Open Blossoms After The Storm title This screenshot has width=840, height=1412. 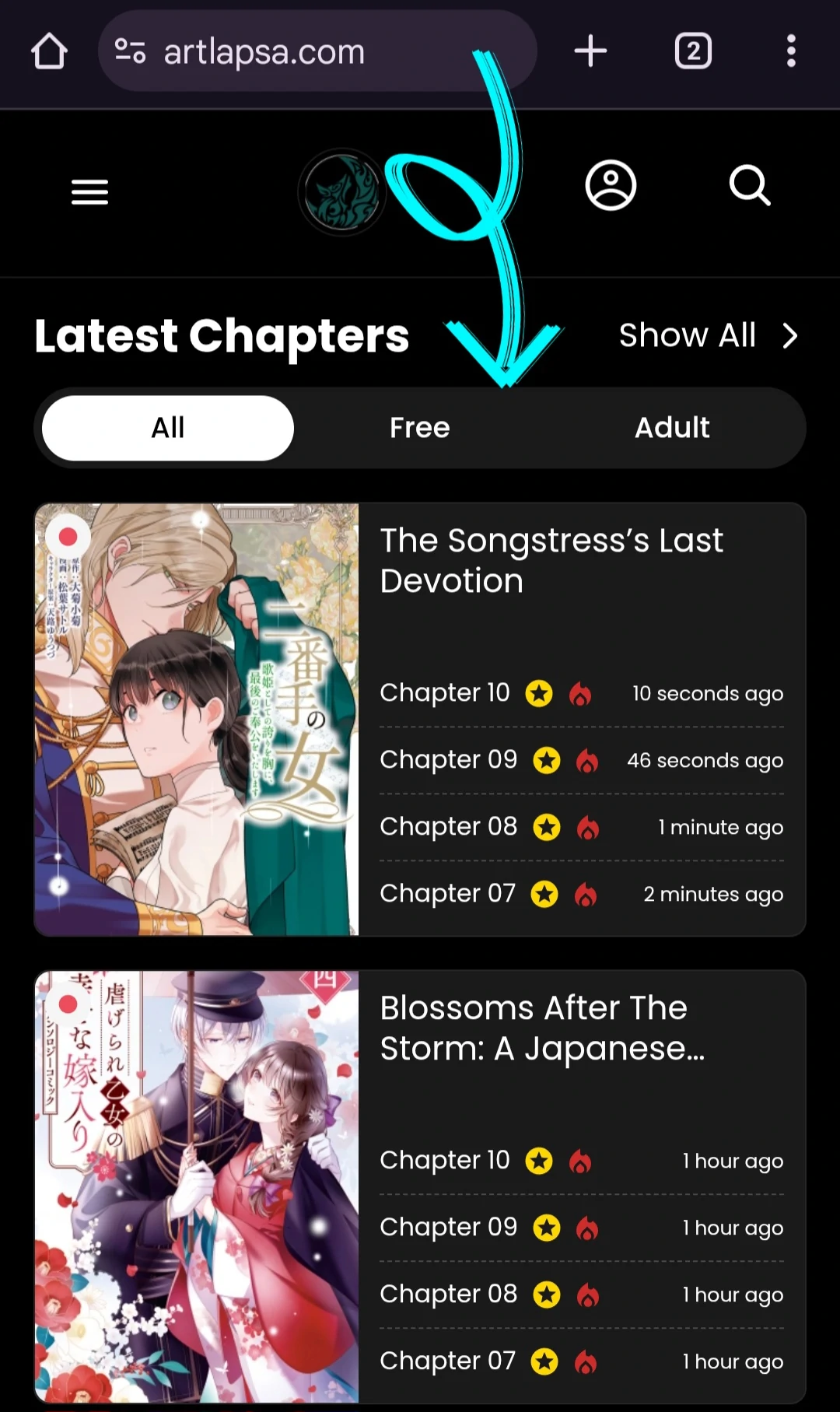click(x=542, y=1028)
